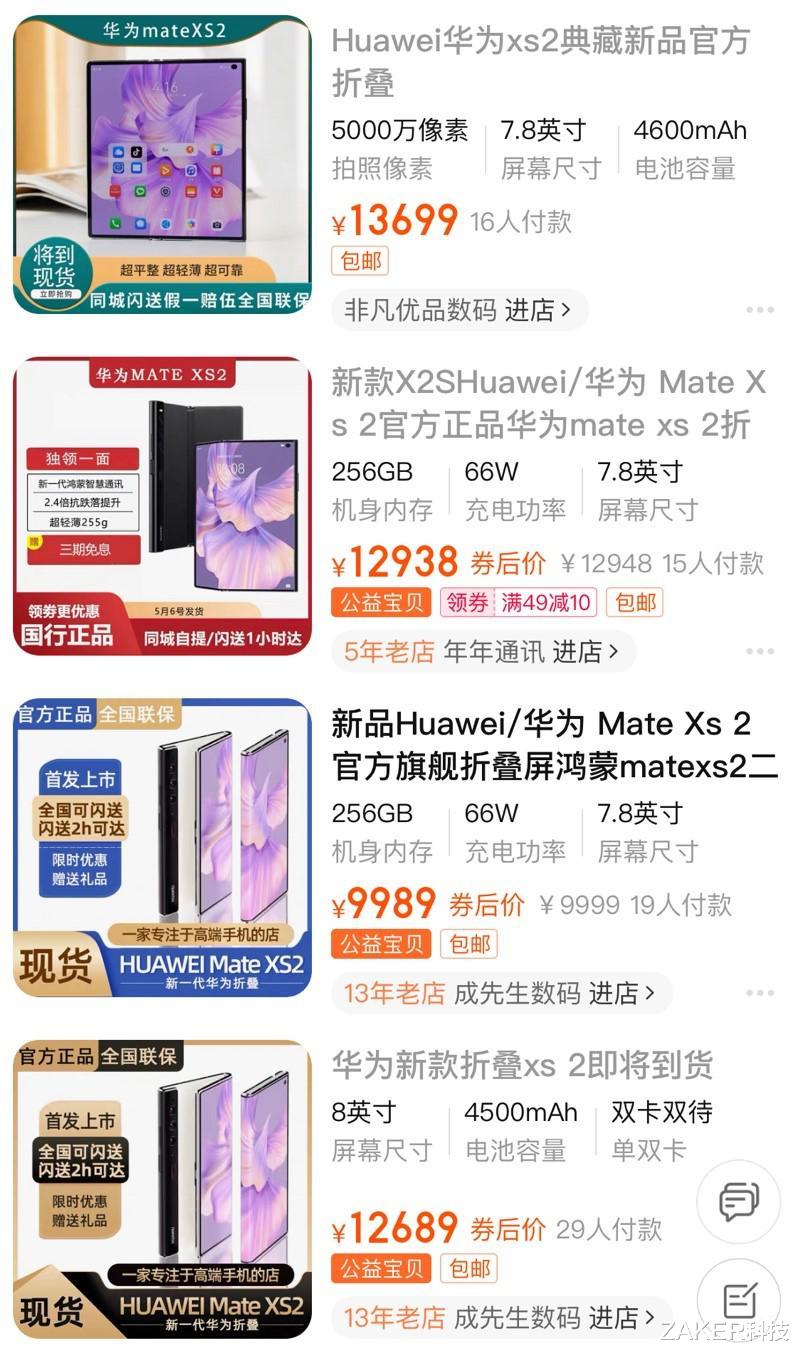This screenshot has width=801, height=1356.
Task: Open the customer service chat bubble icon
Action: point(738,1203)
